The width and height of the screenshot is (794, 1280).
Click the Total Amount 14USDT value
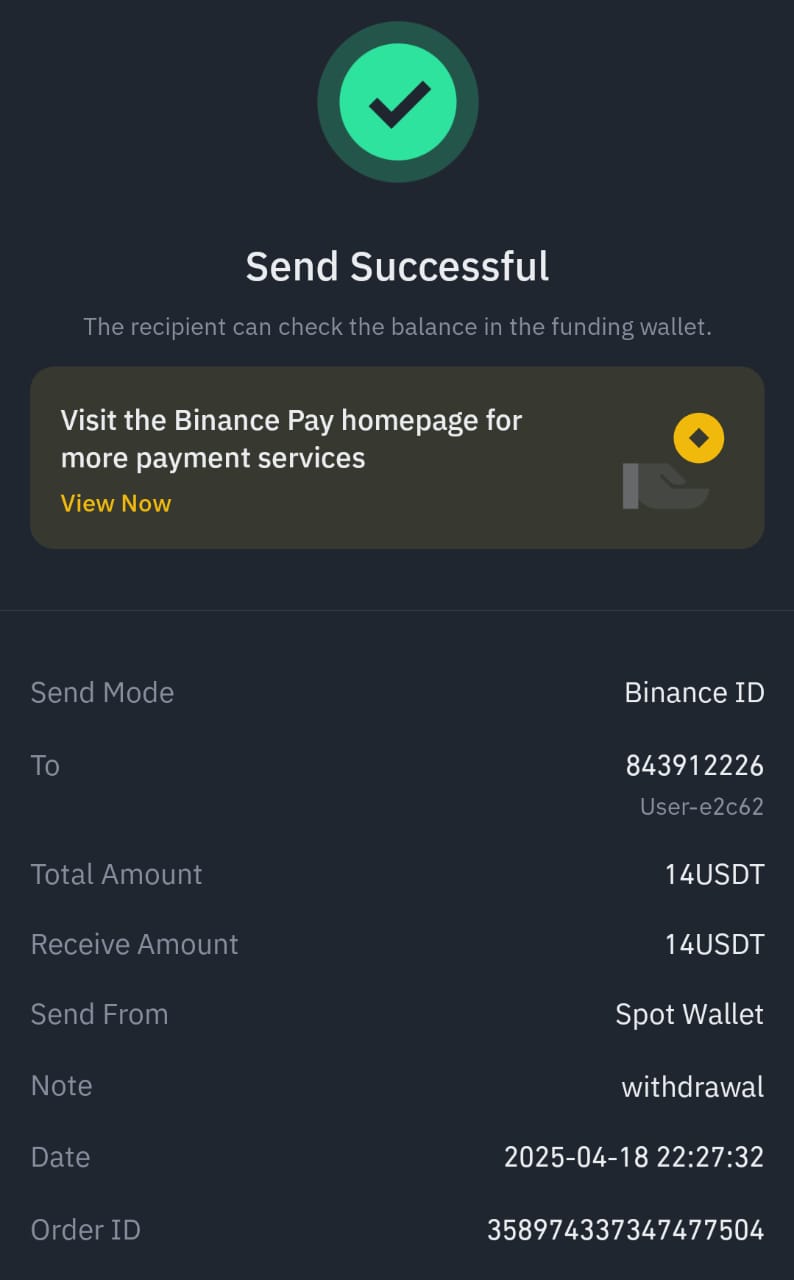point(714,873)
